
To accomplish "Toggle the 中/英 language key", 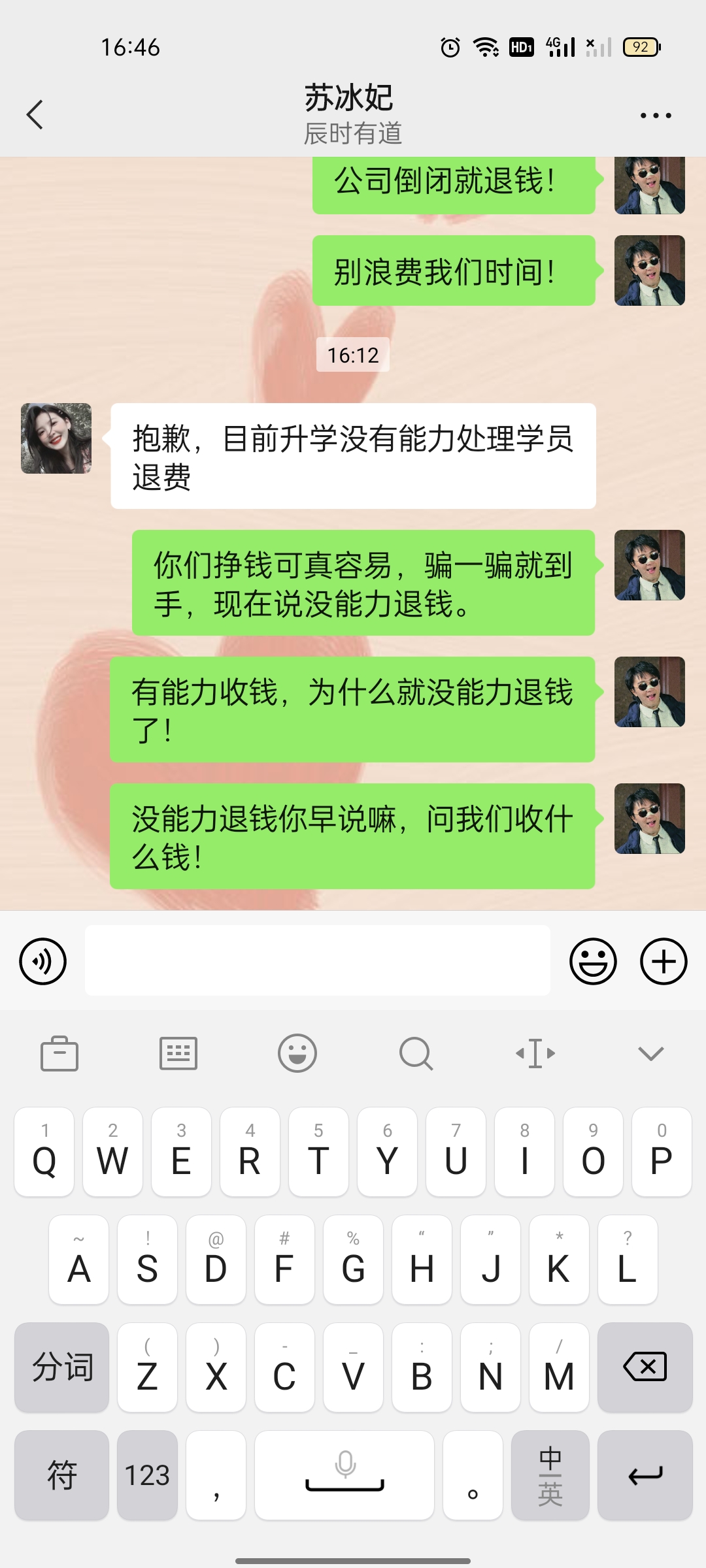I will pyautogui.click(x=550, y=1475).
